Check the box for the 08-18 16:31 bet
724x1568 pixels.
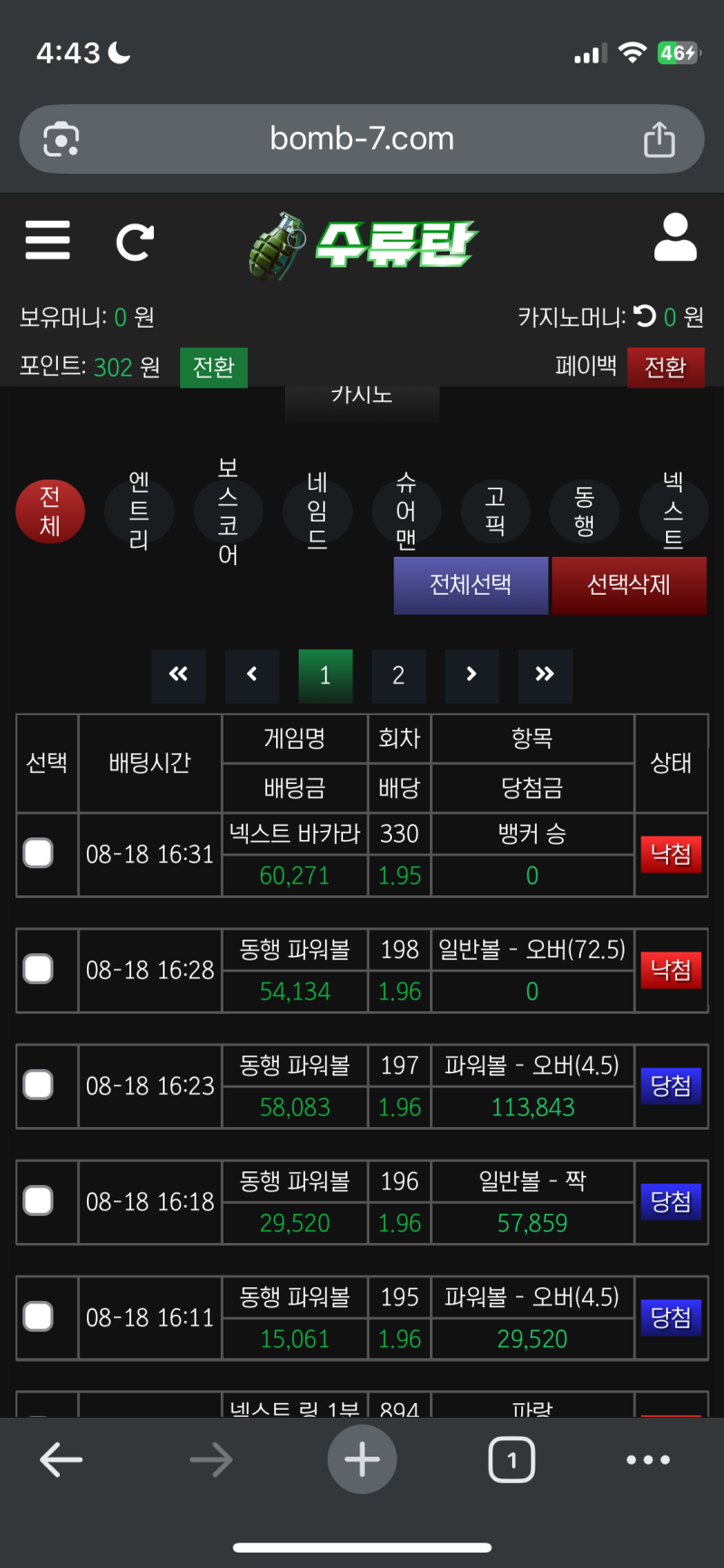(38, 854)
